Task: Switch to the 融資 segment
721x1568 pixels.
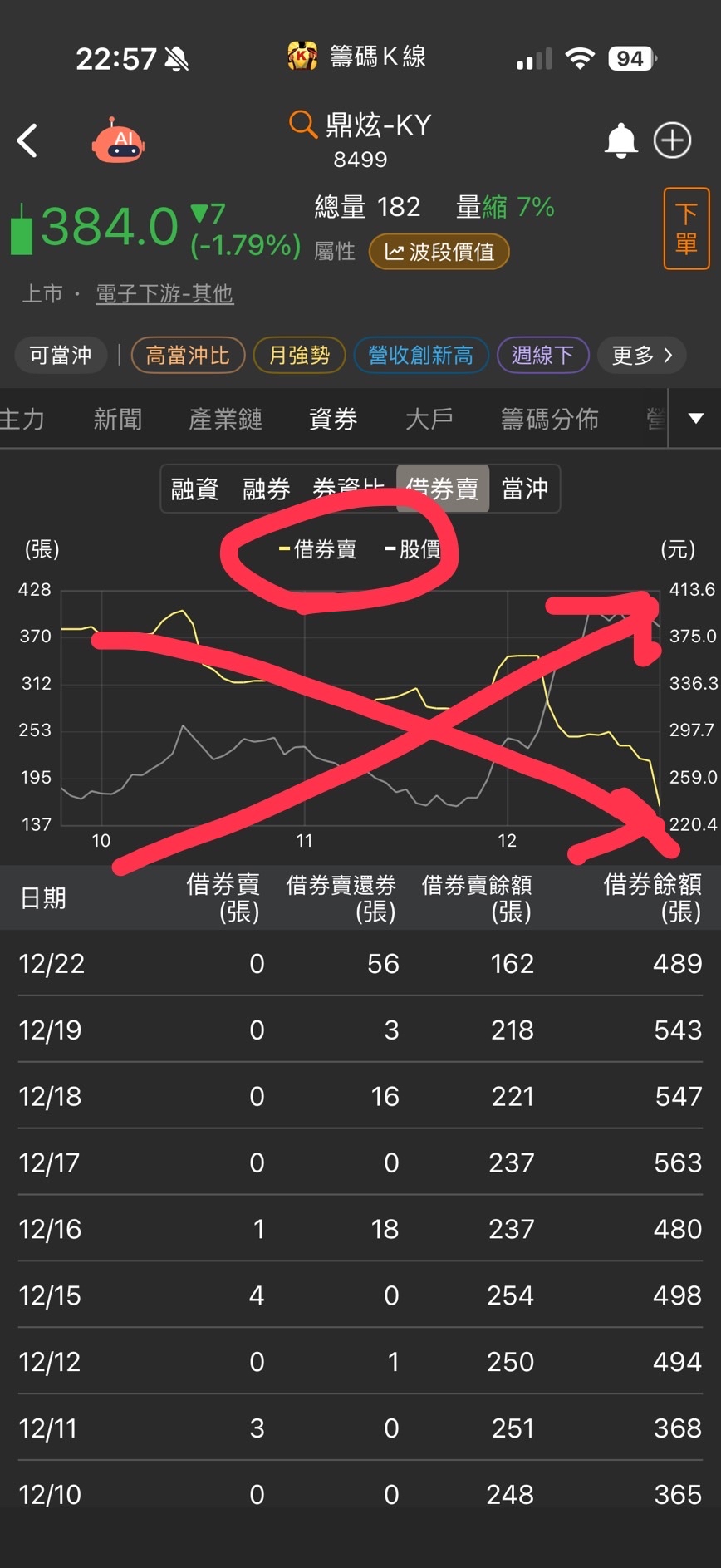Action: pos(194,489)
